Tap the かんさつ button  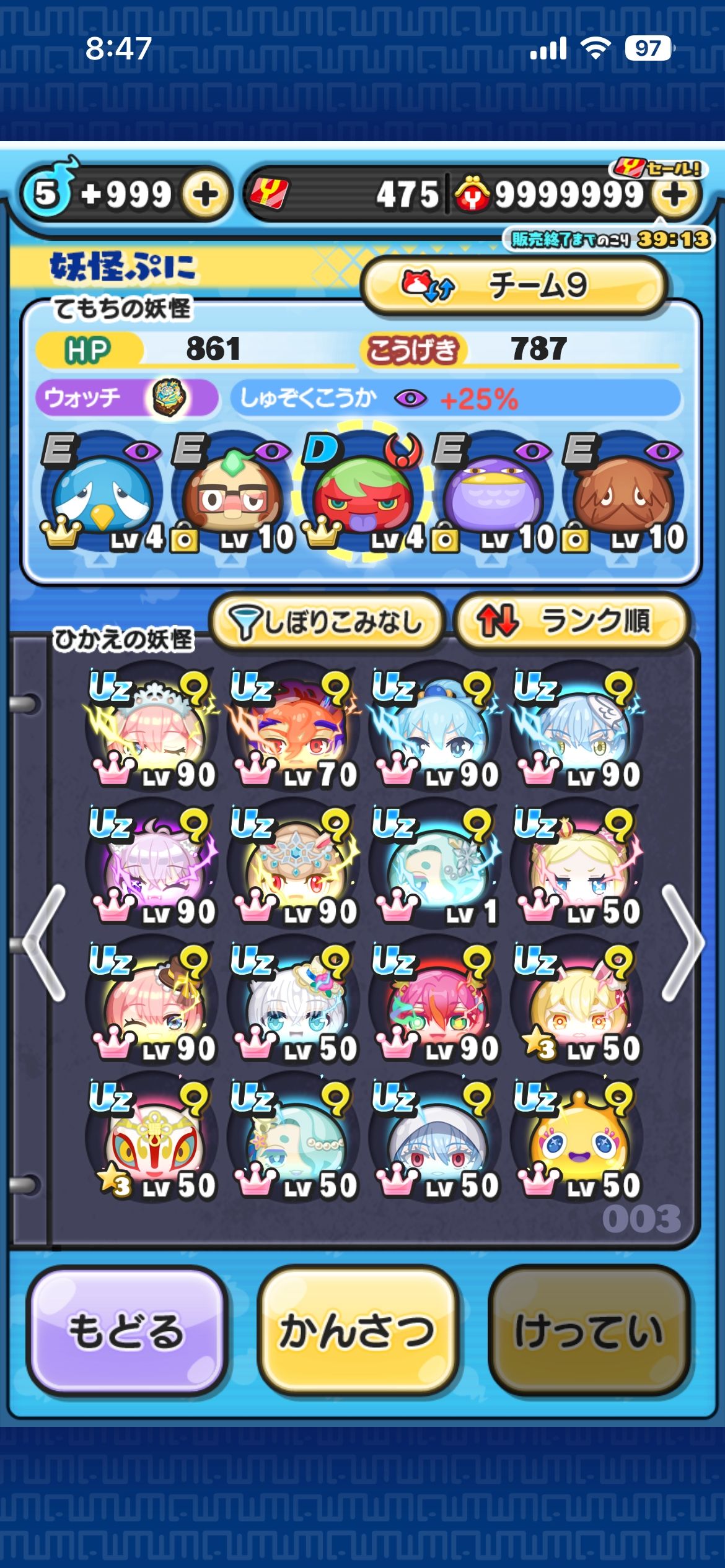pyautogui.click(x=358, y=1331)
